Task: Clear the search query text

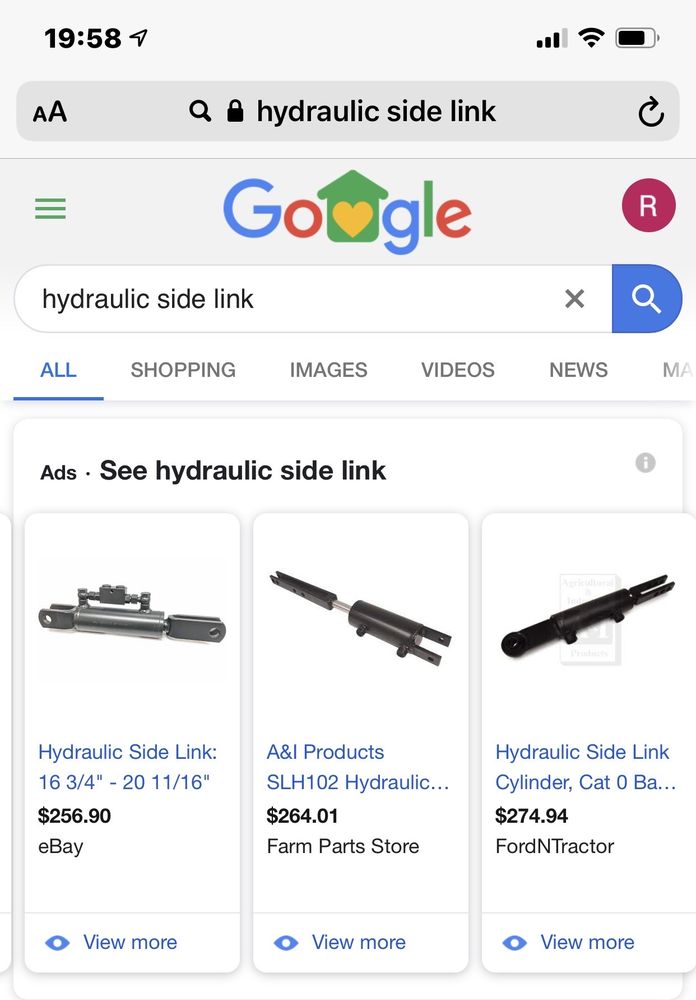Action: tap(574, 299)
